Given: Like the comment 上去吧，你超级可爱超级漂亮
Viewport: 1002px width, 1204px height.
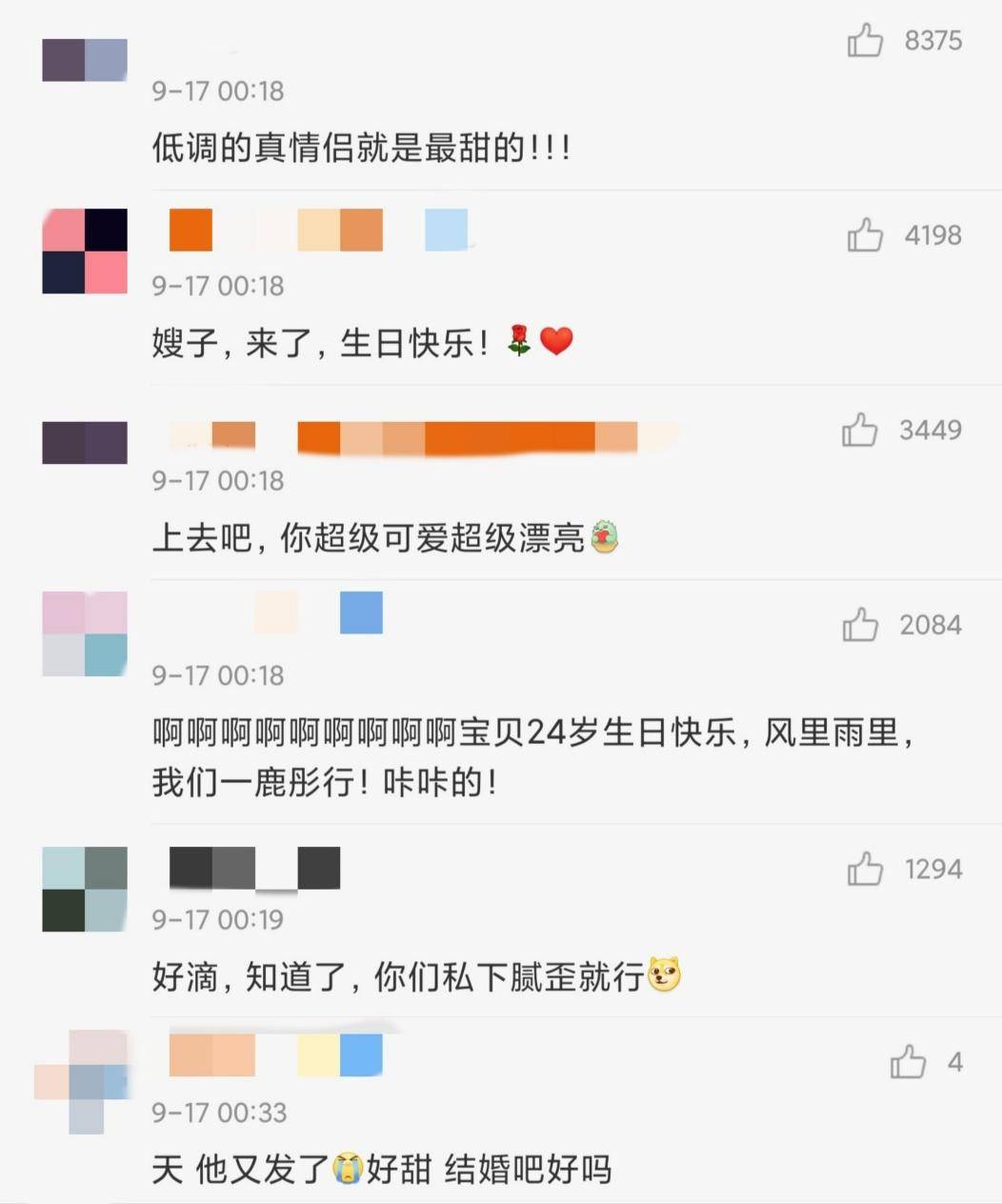Looking at the screenshot, I should pos(859,431).
